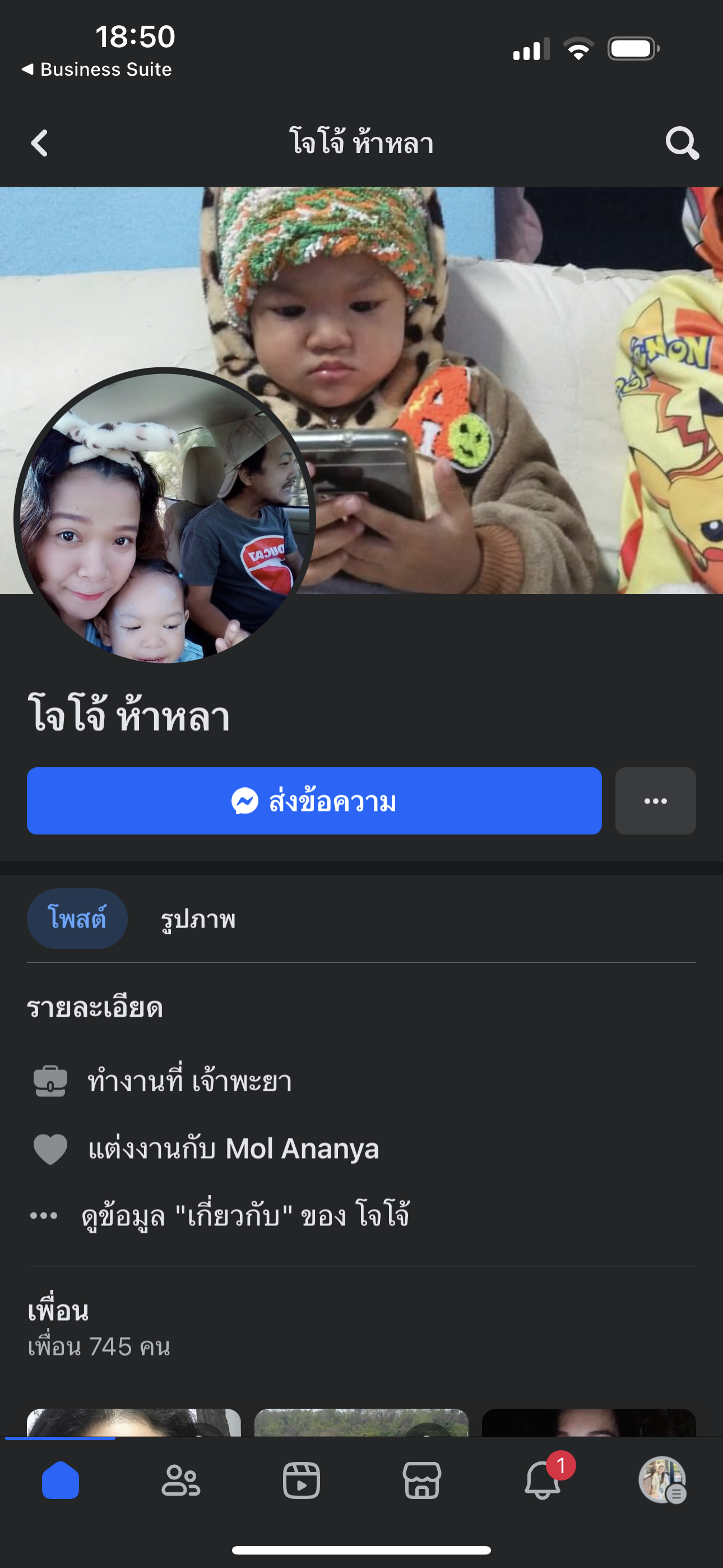Open Mol Ananya's profile link
The height and width of the screenshot is (1568, 723).
(302, 1149)
